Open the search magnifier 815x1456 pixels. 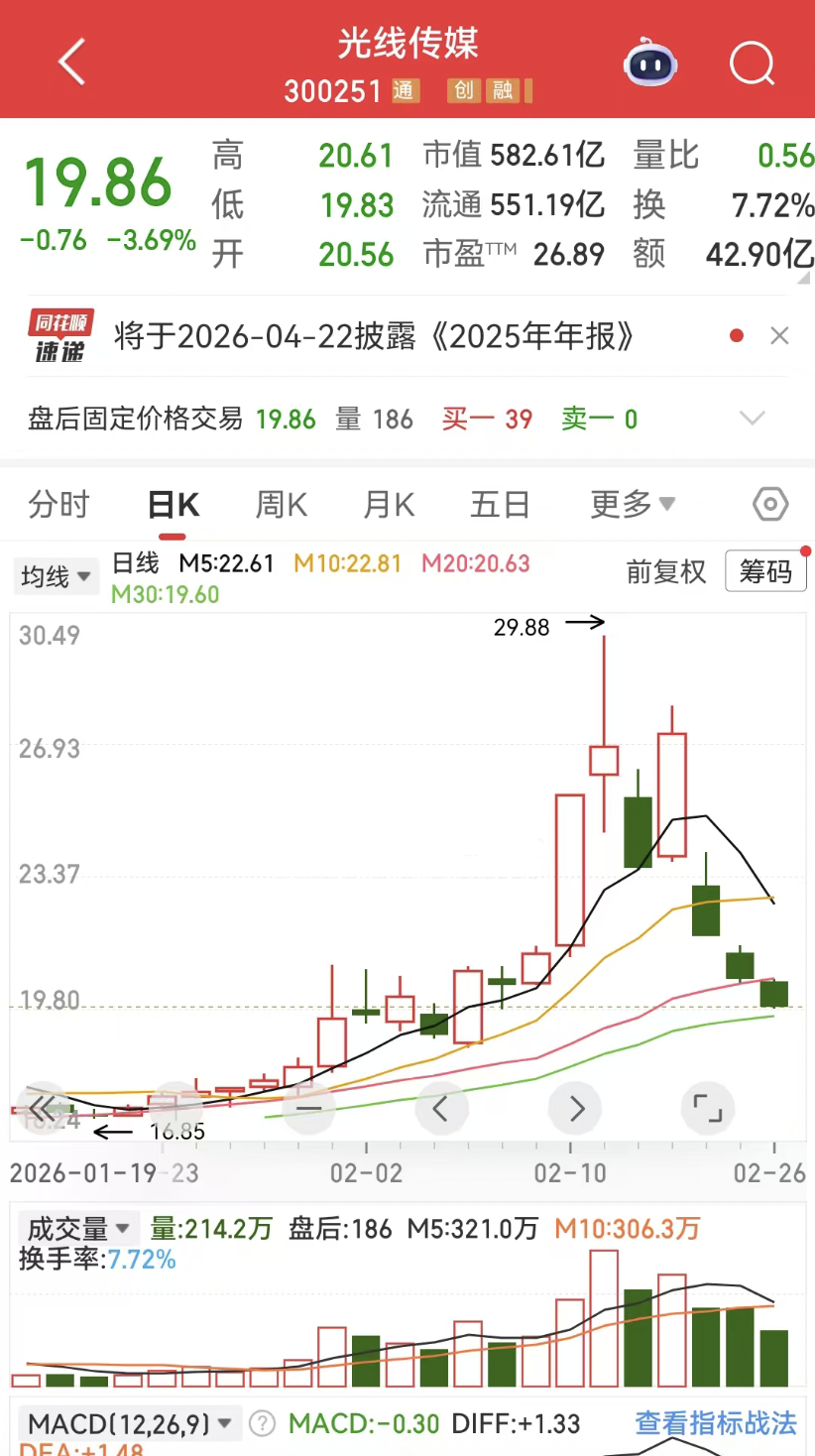pyautogui.click(x=752, y=64)
